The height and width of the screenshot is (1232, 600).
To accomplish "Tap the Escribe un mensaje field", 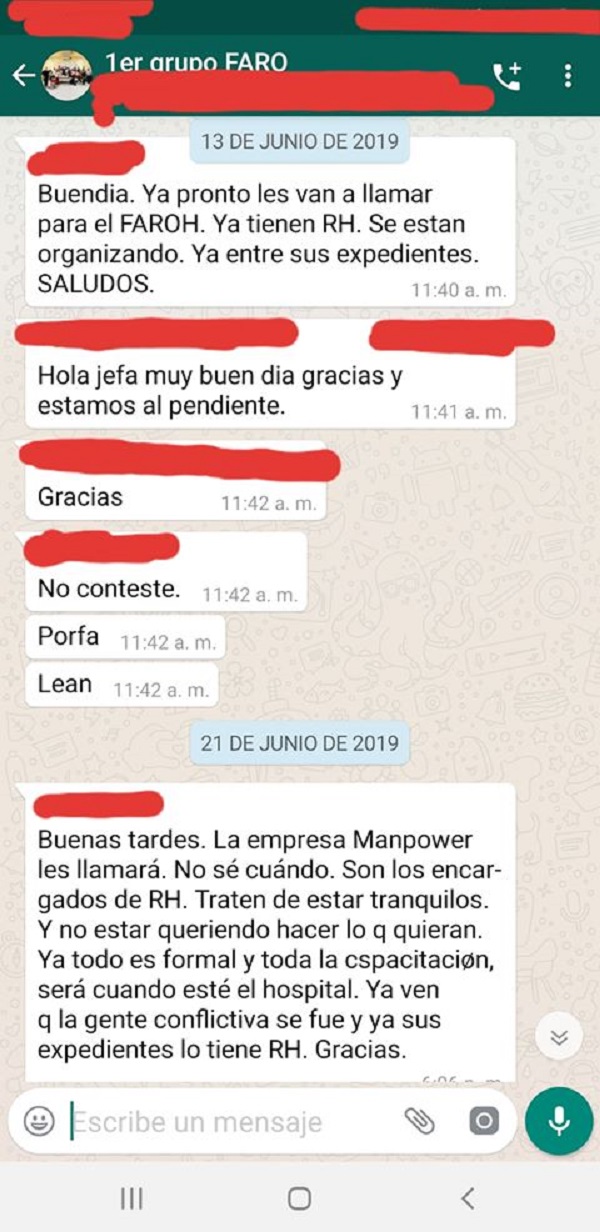I will [220, 1122].
